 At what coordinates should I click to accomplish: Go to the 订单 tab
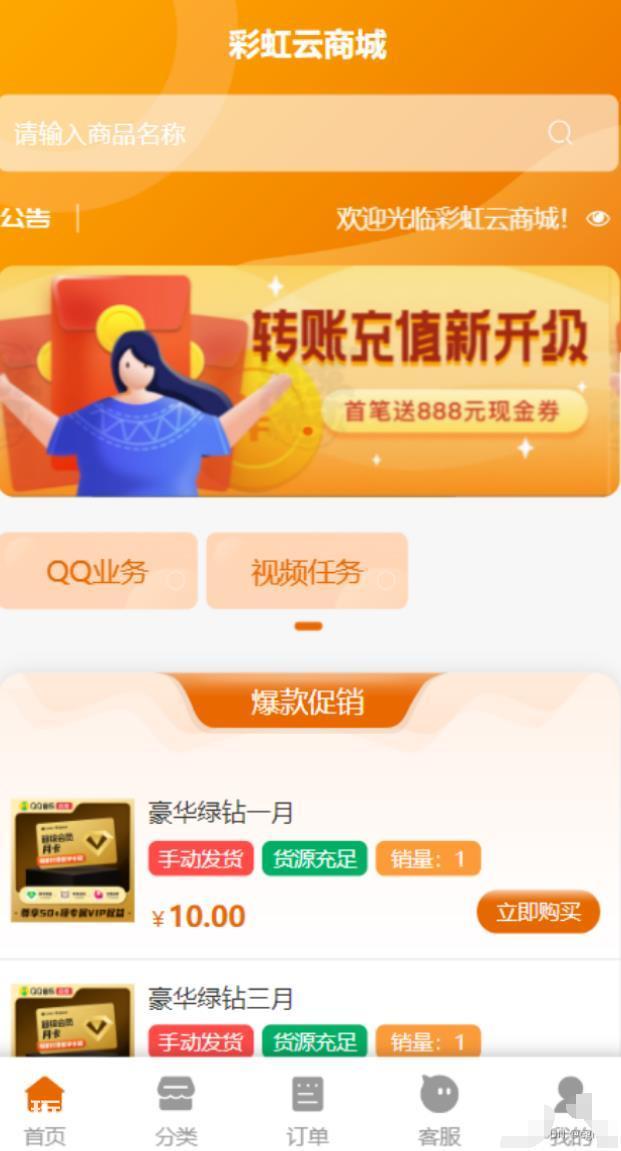pos(308,1110)
